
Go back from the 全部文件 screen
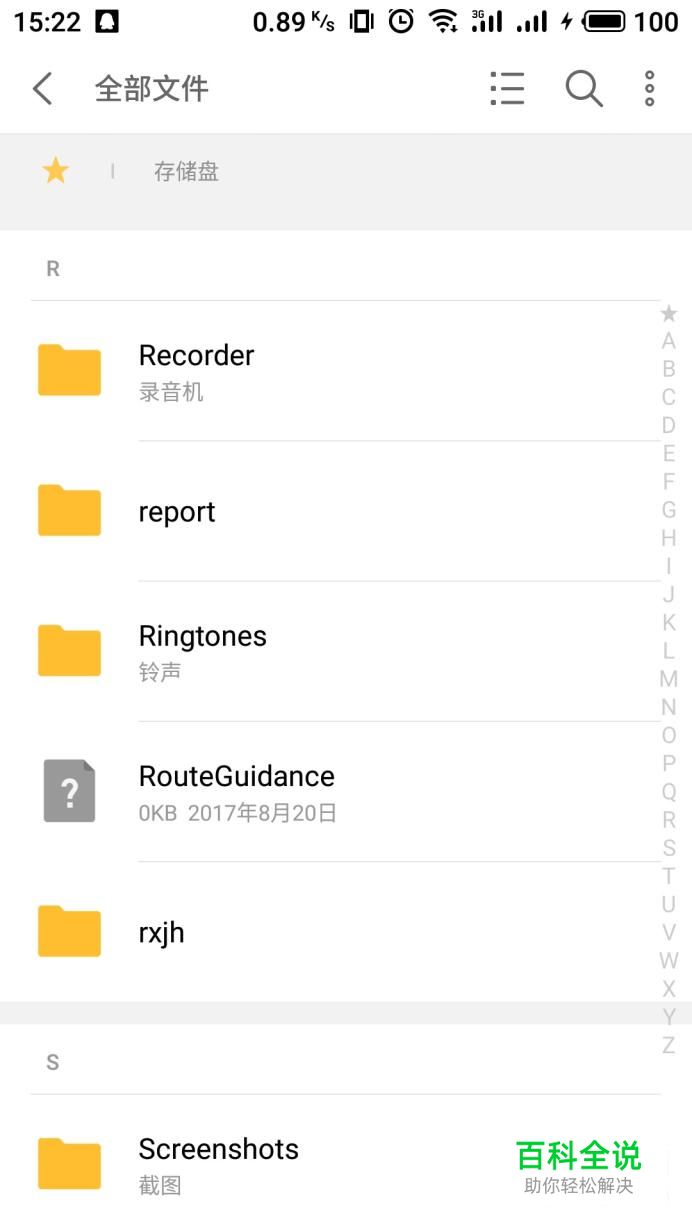pyautogui.click(x=42, y=89)
